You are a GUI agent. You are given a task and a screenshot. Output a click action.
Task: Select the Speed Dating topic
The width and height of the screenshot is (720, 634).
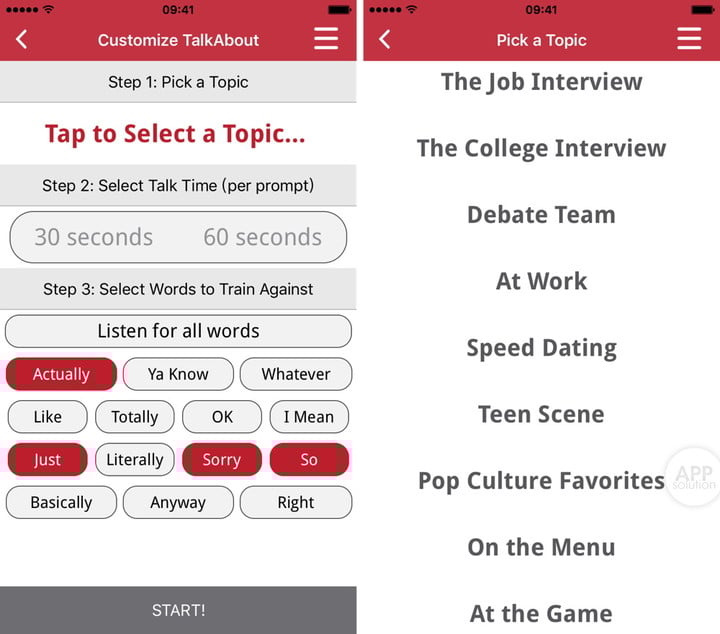point(541,348)
